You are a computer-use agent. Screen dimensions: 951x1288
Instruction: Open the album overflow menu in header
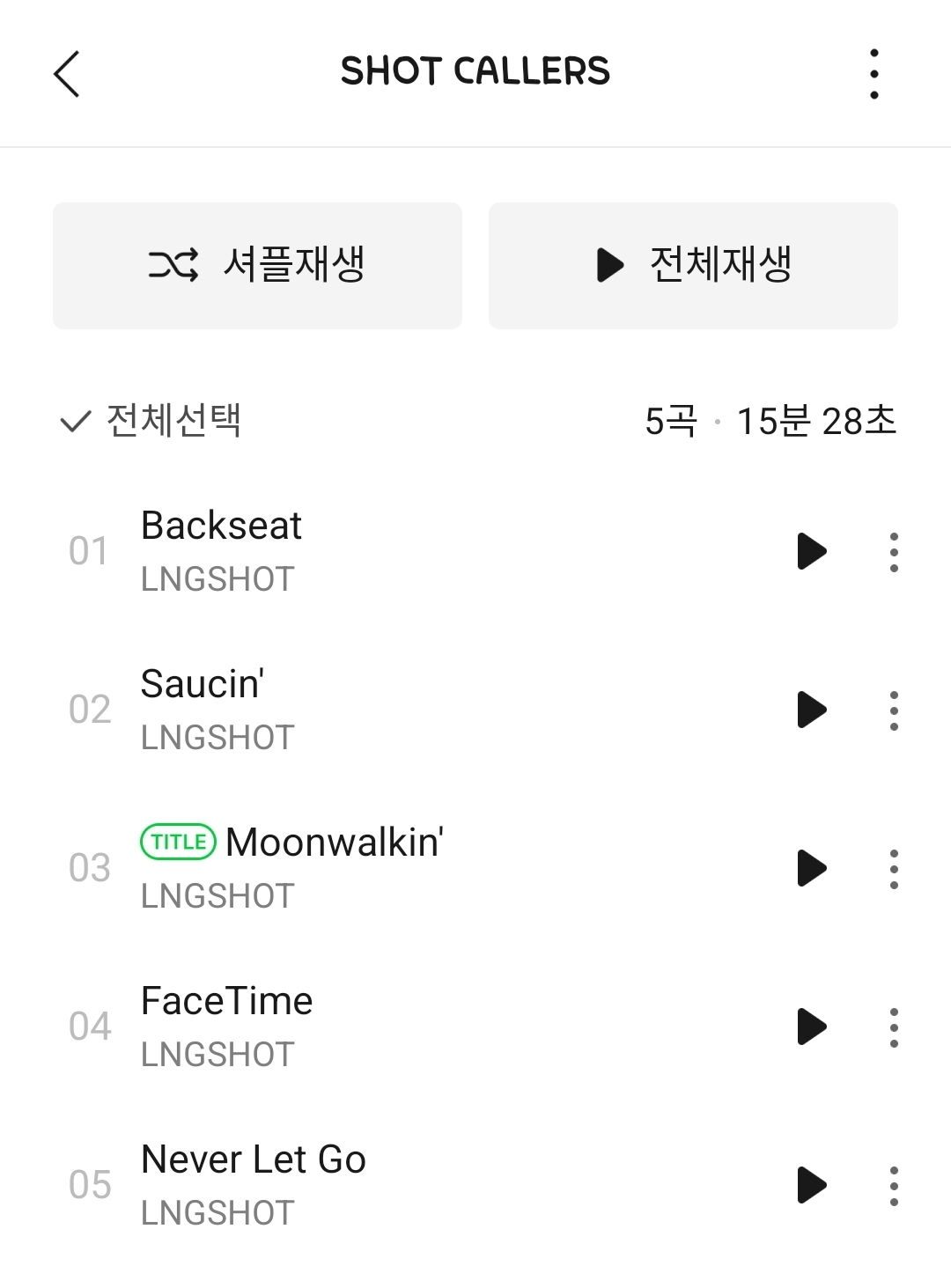click(874, 73)
